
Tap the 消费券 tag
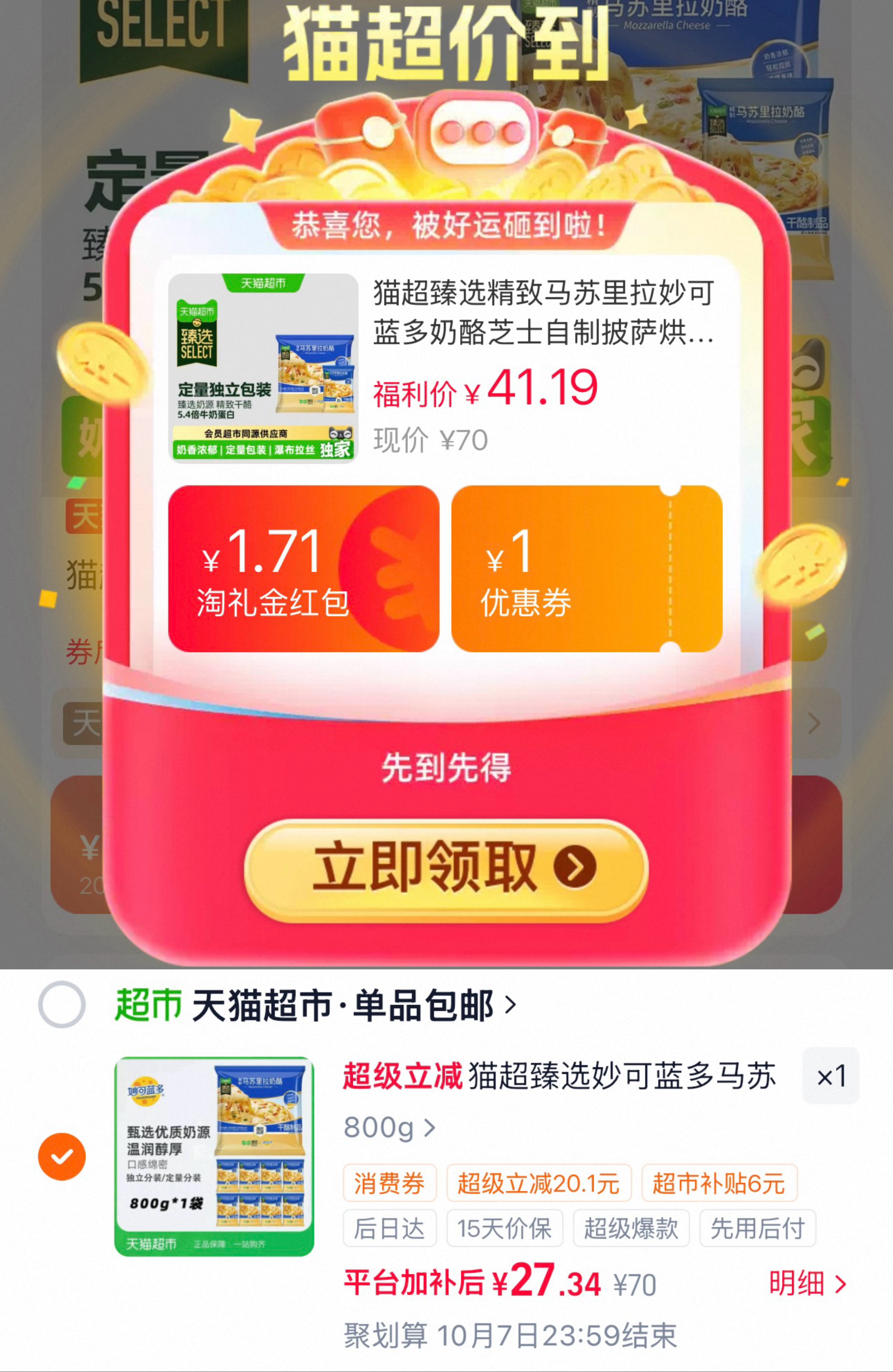click(x=390, y=1183)
